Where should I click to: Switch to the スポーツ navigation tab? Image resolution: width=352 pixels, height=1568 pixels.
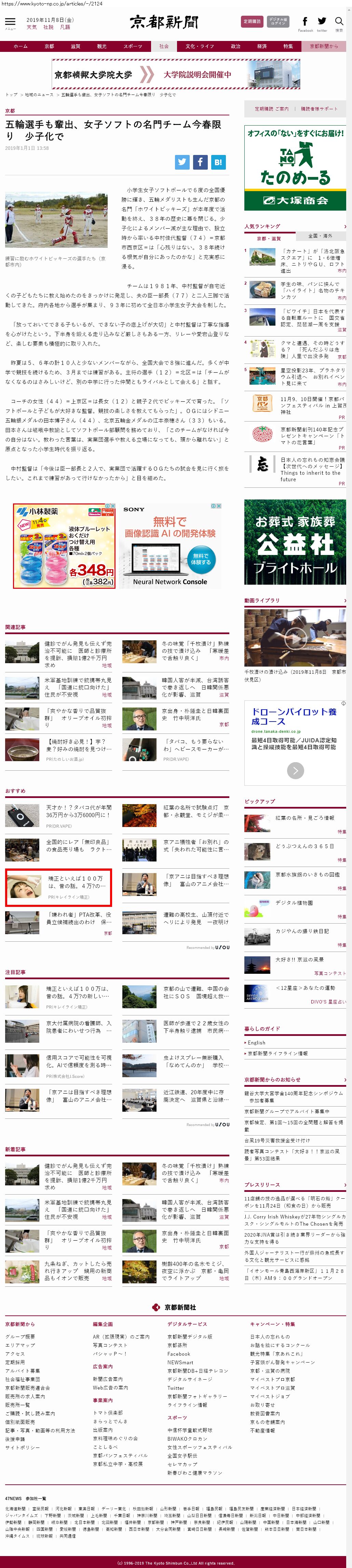tap(132, 46)
